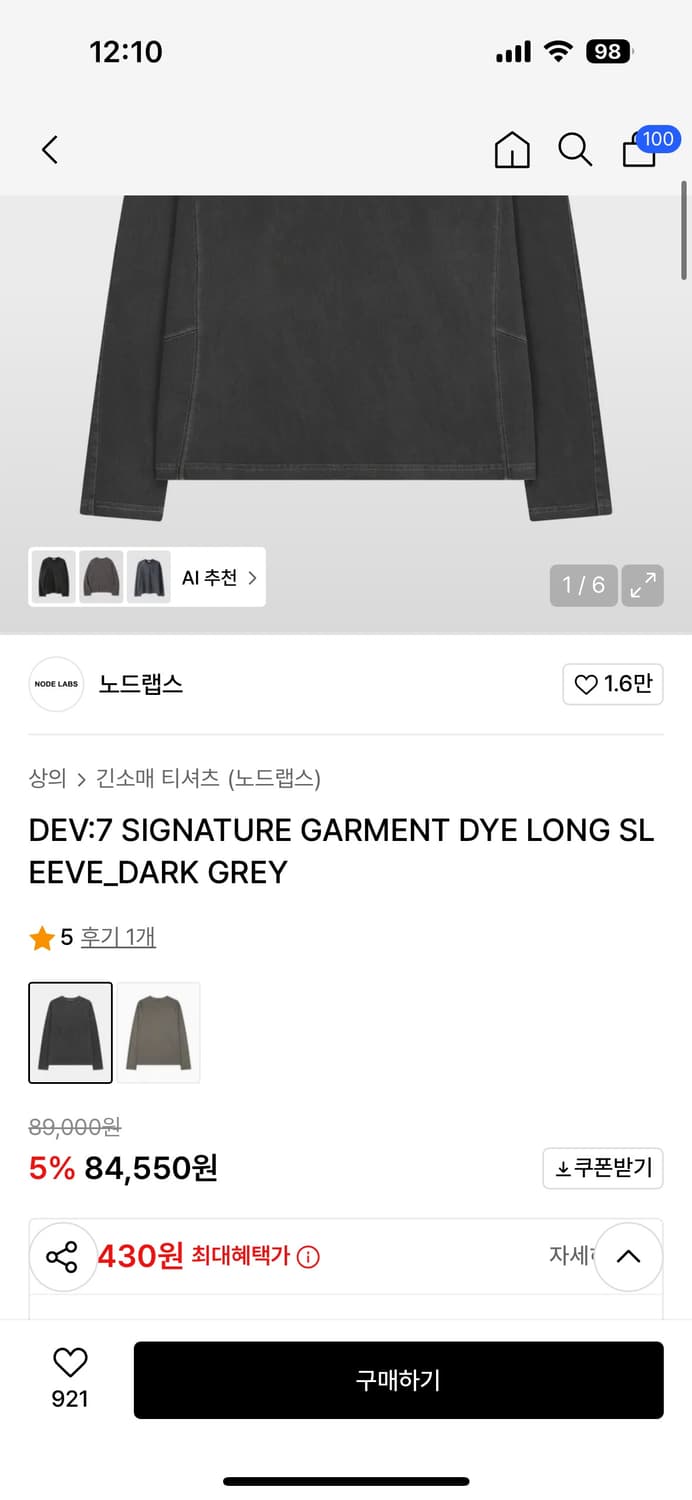Open 긴소매 티셔츠 (노드랩스) category

click(x=208, y=778)
